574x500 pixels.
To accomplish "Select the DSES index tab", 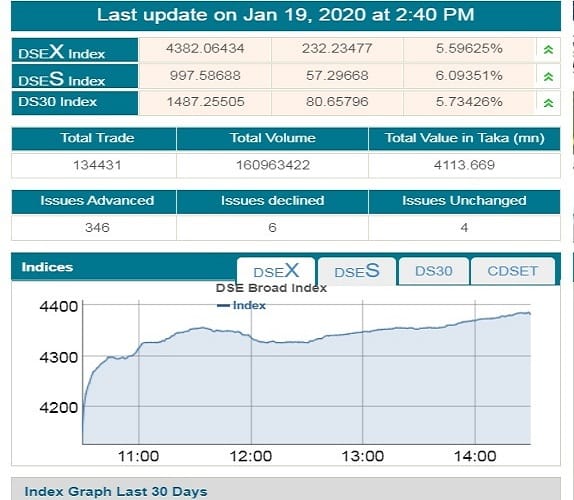I will [357, 271].
